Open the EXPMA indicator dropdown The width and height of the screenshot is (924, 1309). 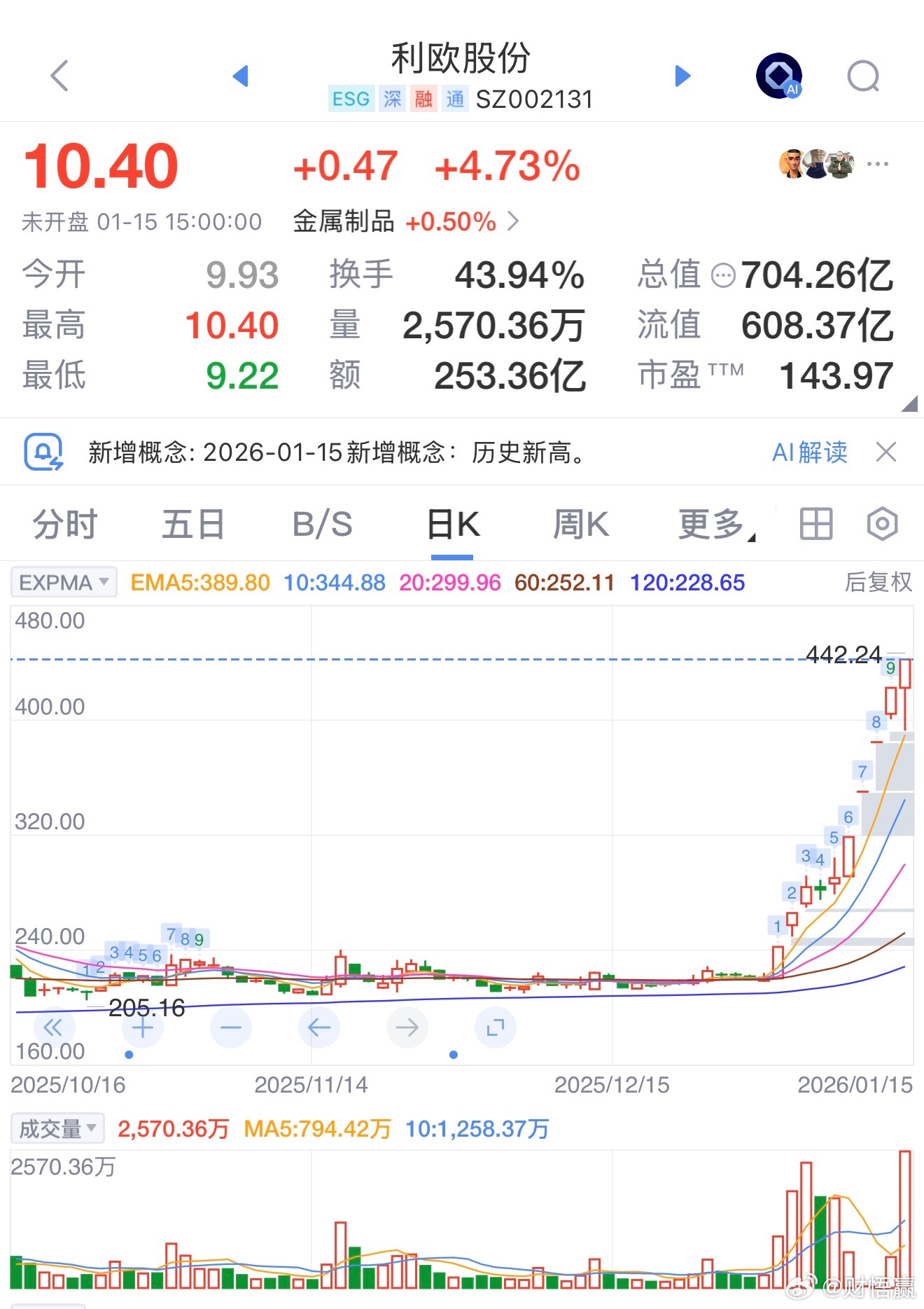click(x=63, y=582)
